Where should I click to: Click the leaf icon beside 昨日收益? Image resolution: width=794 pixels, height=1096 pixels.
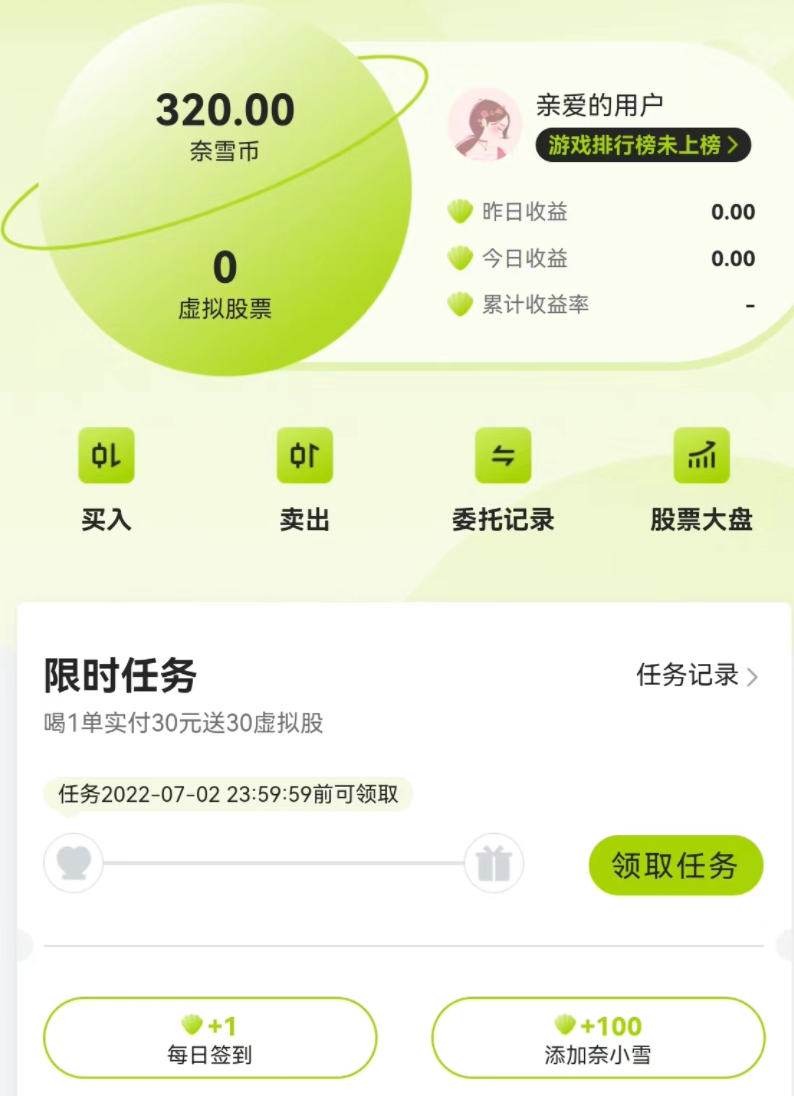pos(460,212)
